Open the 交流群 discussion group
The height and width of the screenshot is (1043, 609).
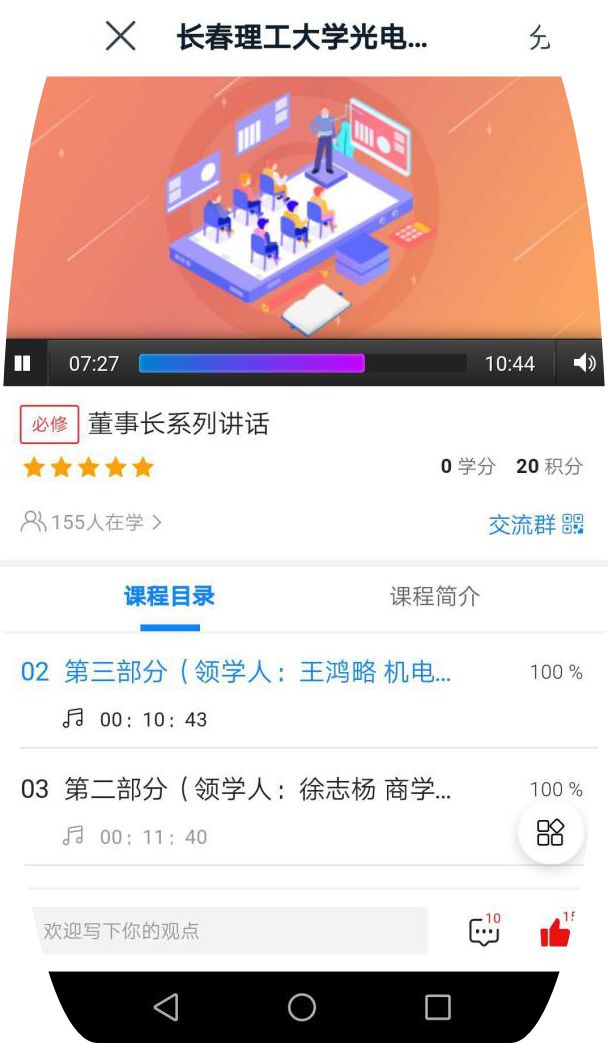coord(534,524)
